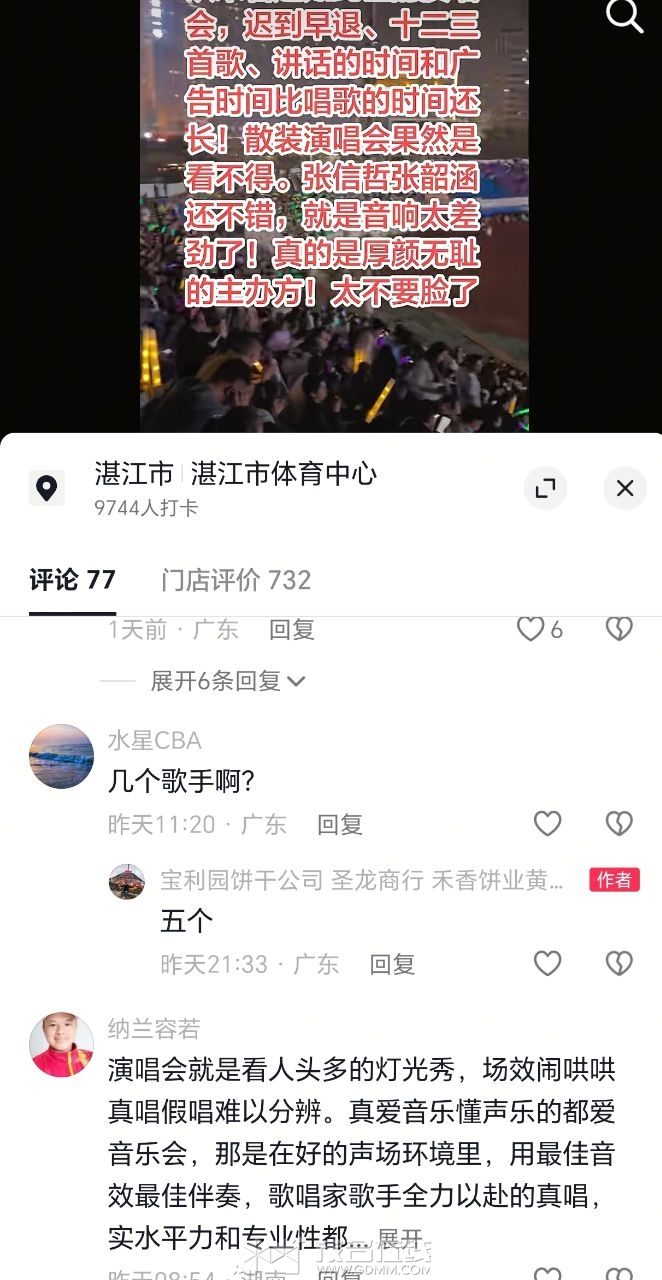Dislike the author's reply 五个
The image size is (662, 1280).
619,964
